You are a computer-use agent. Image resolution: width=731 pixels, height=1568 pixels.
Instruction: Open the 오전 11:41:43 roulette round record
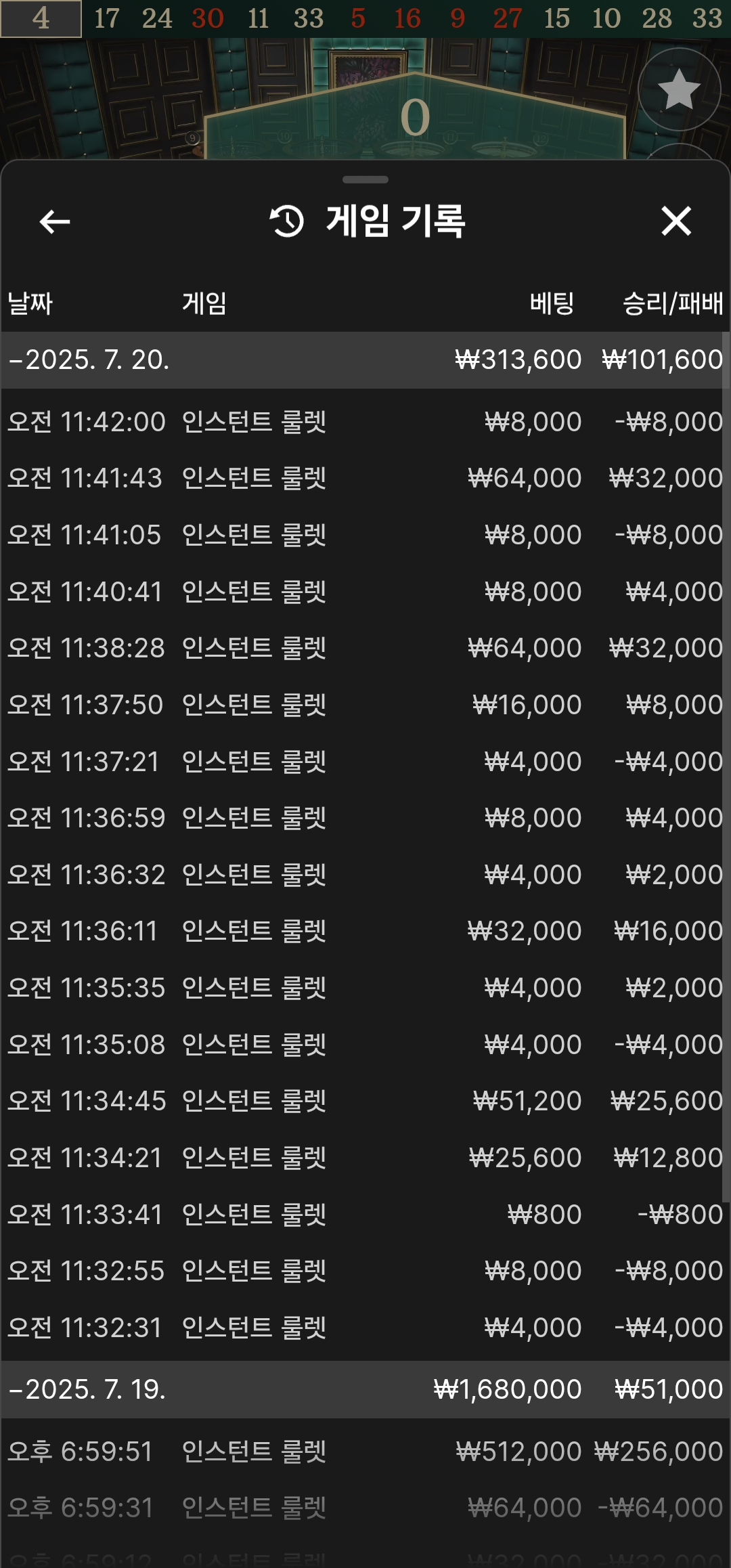[365, 478]
